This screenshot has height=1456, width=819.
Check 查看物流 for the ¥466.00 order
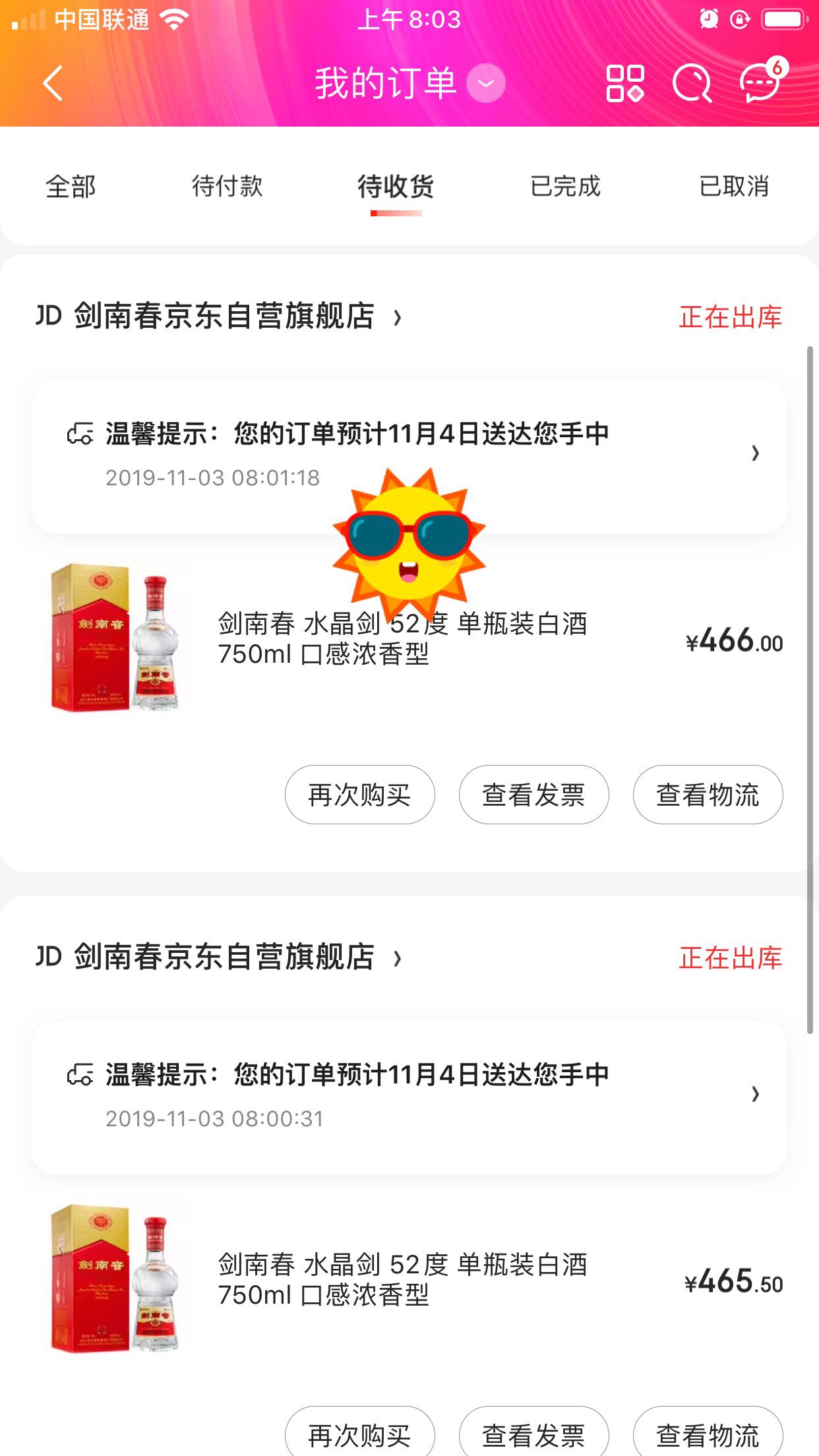708,795
